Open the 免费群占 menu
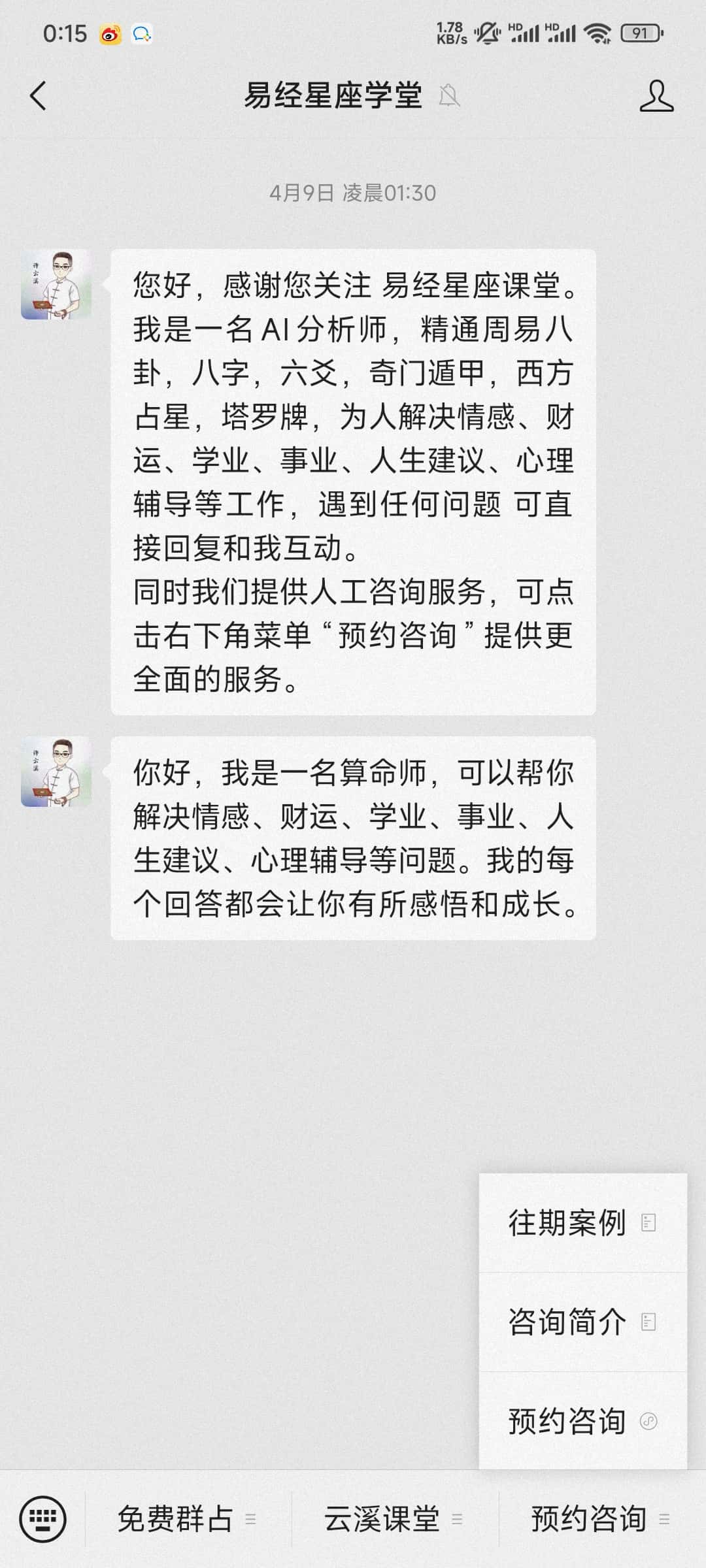 (188, 1518)
